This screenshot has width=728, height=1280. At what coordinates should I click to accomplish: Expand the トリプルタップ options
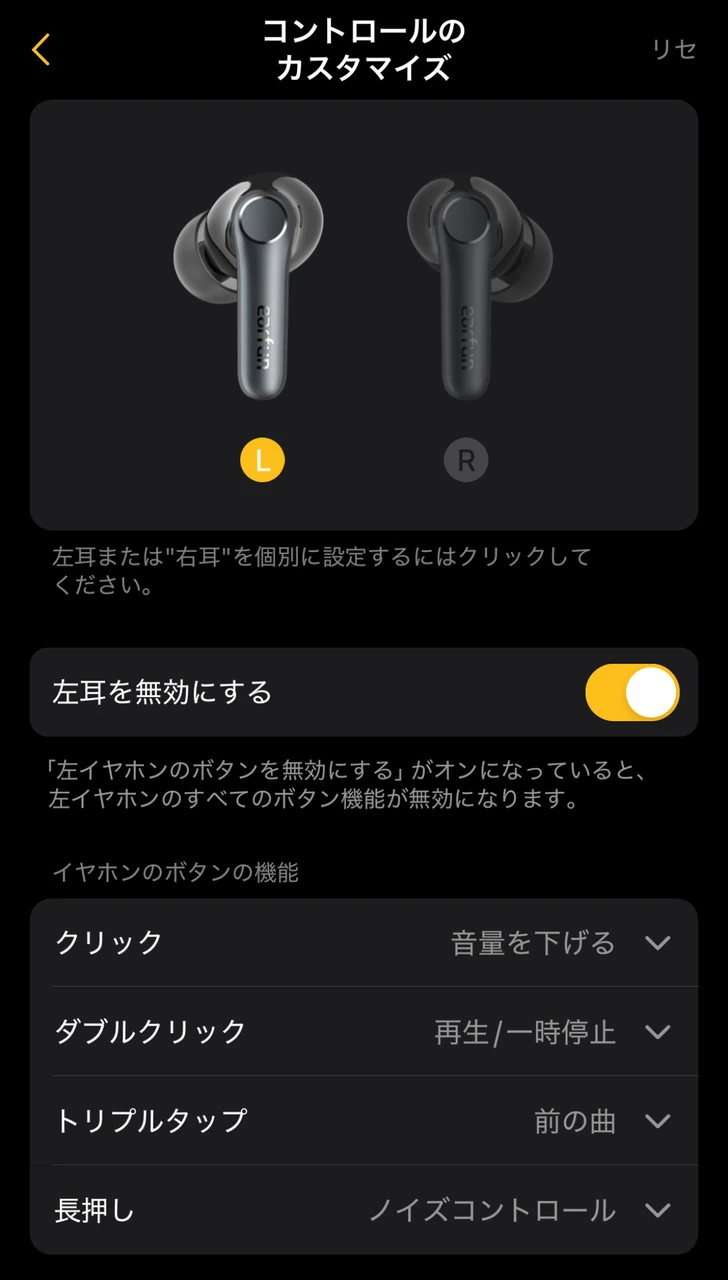657,1121
